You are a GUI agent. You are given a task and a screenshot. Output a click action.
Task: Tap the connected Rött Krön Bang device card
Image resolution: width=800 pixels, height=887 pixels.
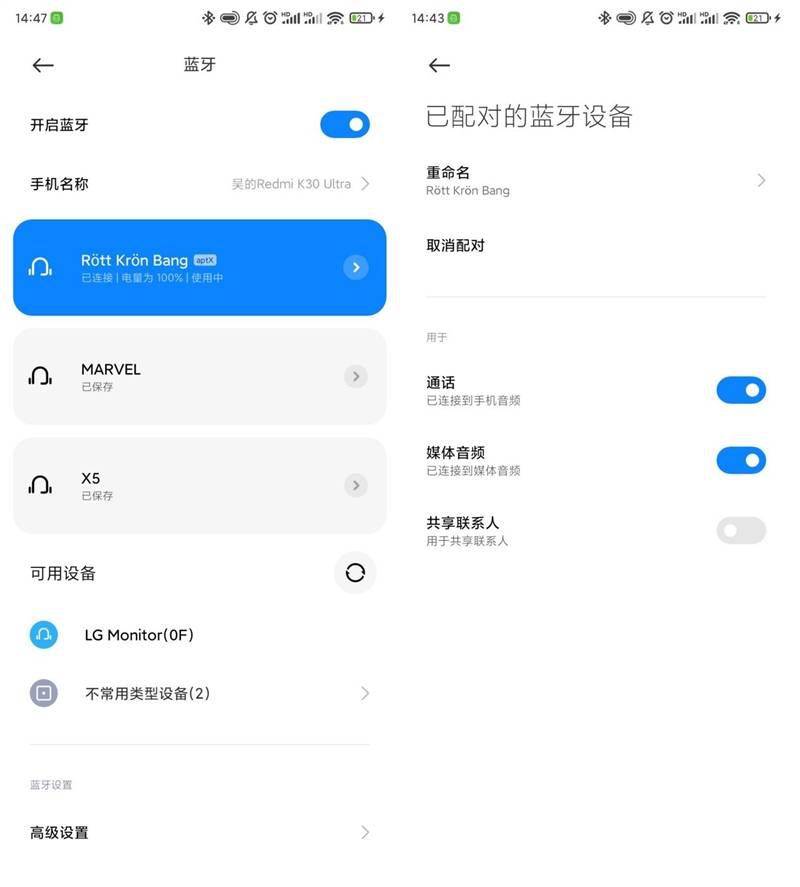pos(200,266)
